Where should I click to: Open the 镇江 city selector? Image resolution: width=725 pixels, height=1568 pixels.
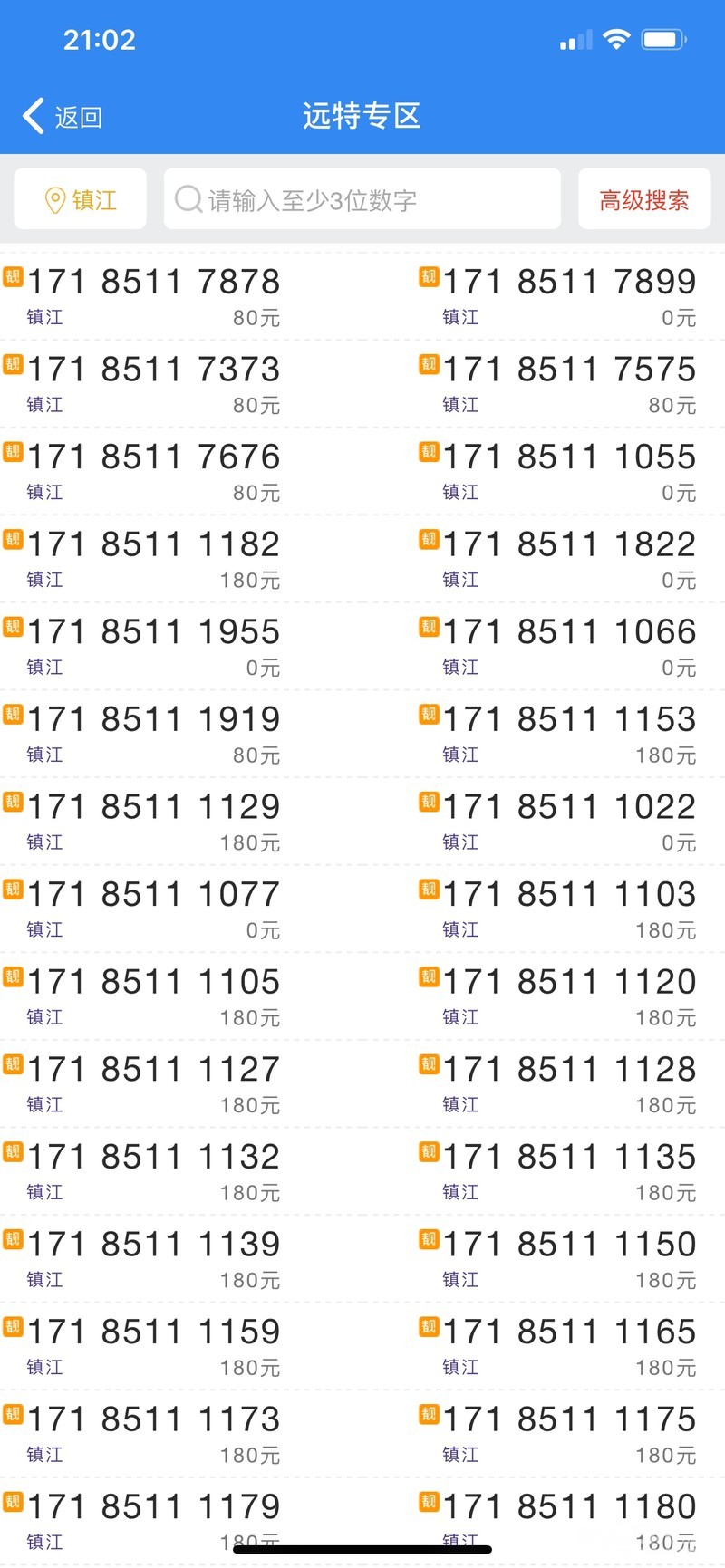[81, 199]
